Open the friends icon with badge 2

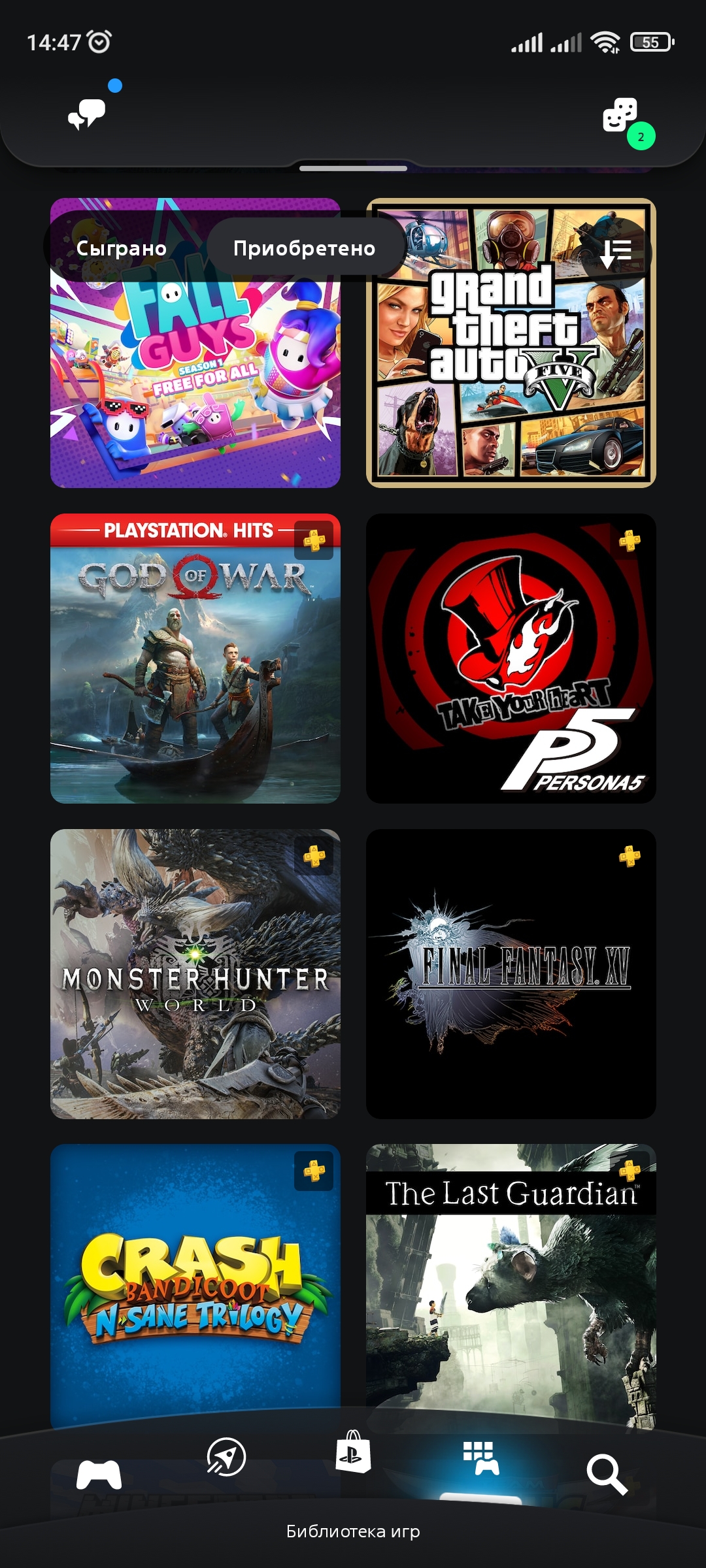[x=620, y=116]
